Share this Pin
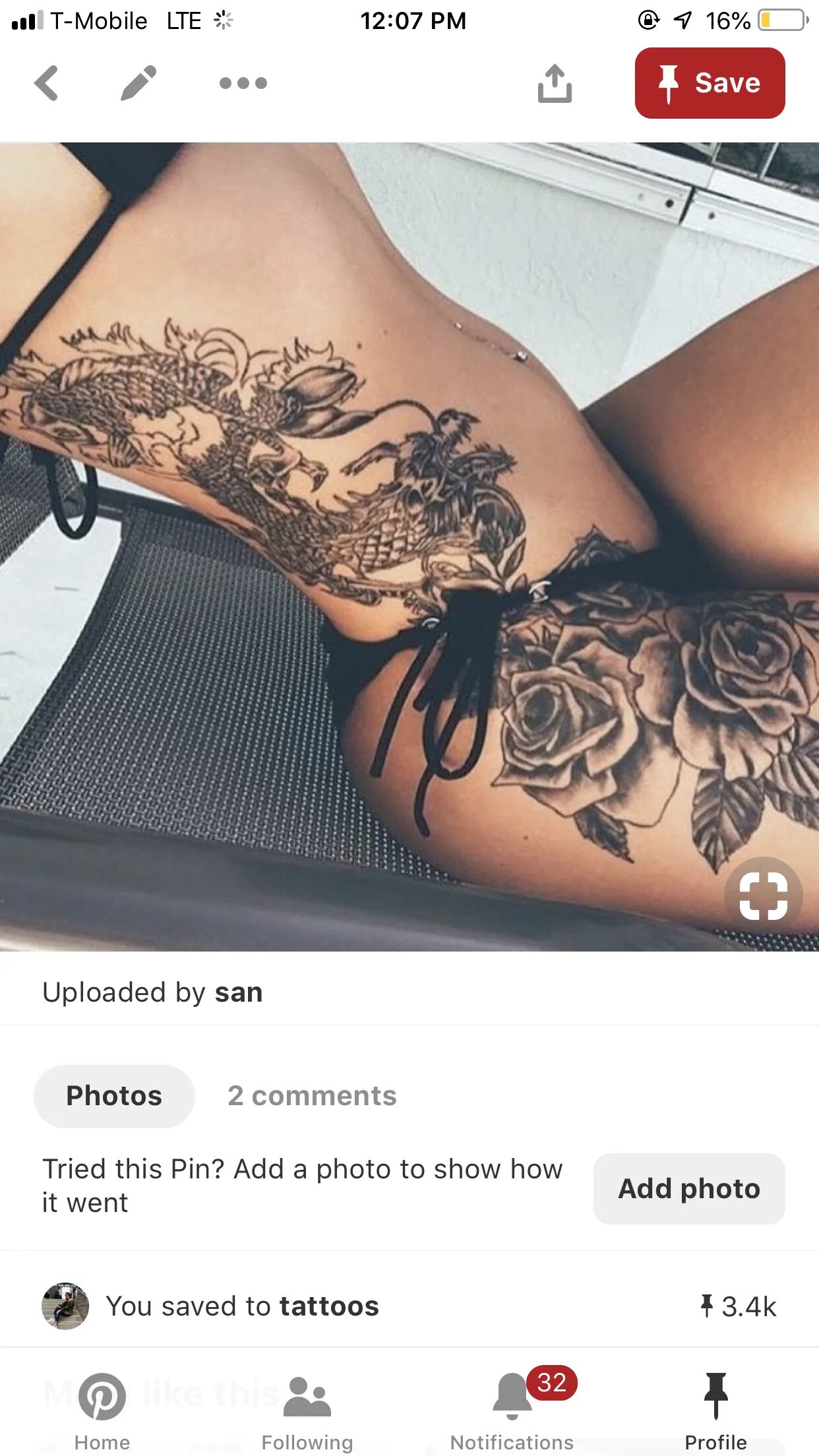Screen dimensions: 819x1456 [x=555, y=83]
